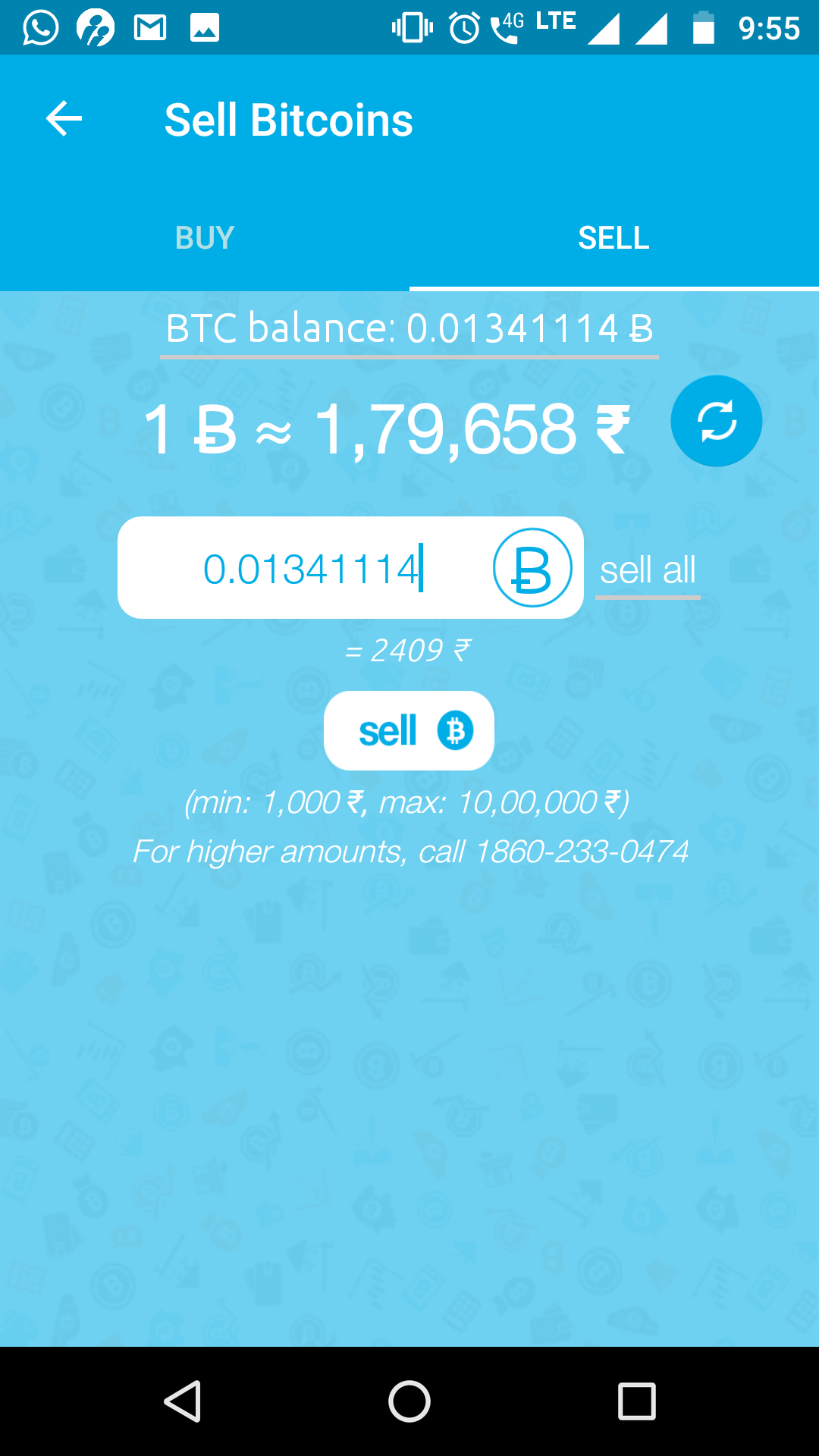Go back using the top arrow
The width and height of the screenshot is (819, 1456).
point(64,119)
